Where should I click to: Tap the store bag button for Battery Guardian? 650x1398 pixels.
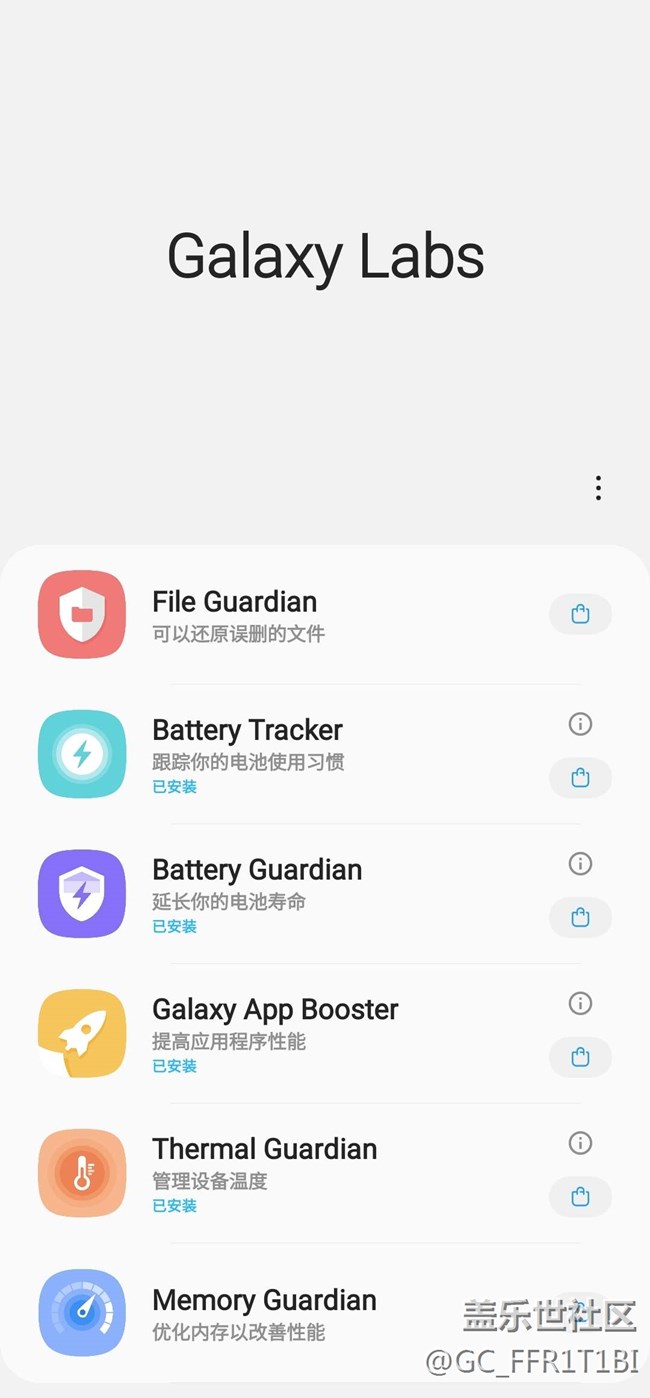580,917
